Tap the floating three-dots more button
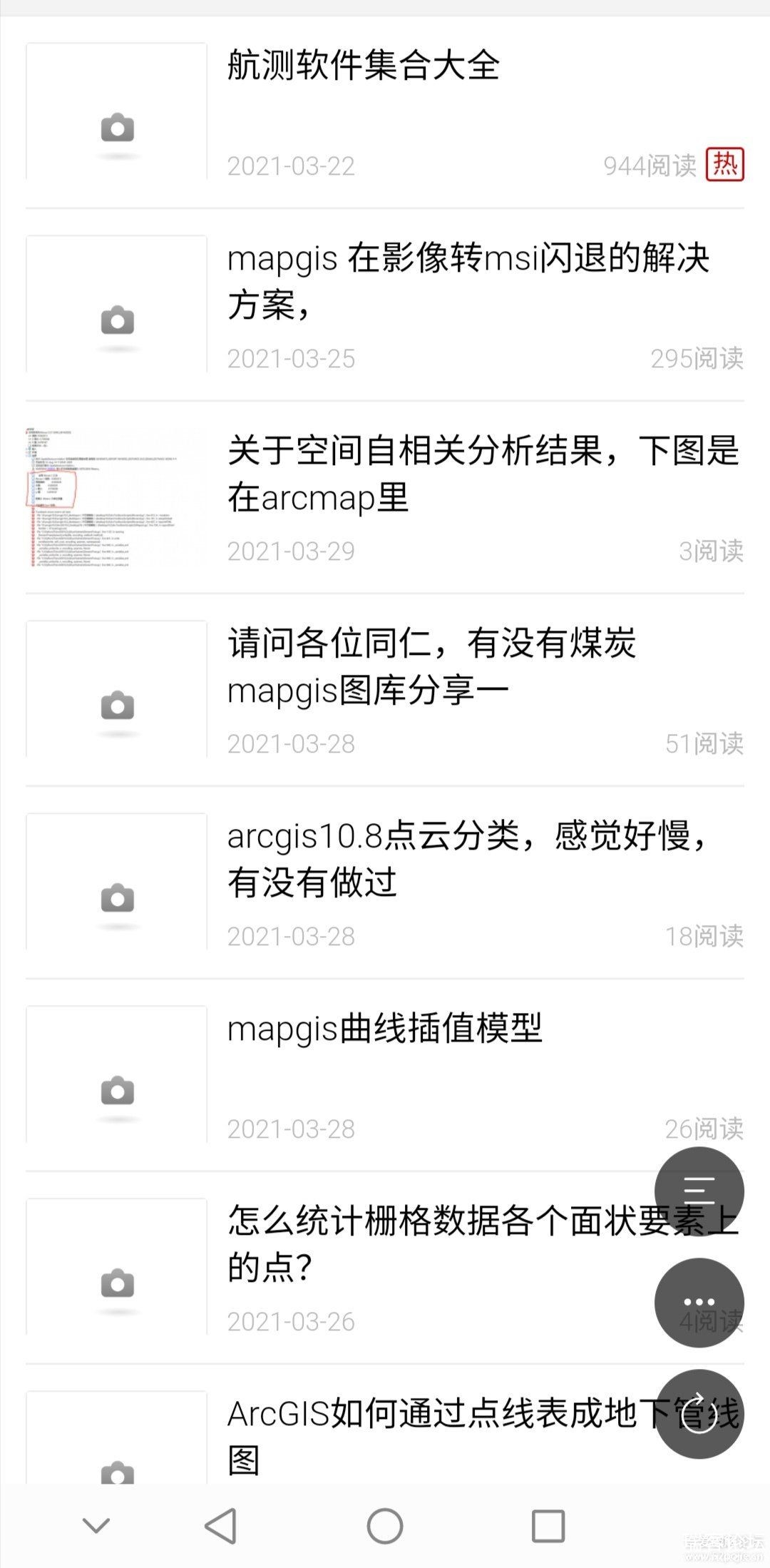The height and width of the screenshot is (1568, 770). tap(699, 1303)
